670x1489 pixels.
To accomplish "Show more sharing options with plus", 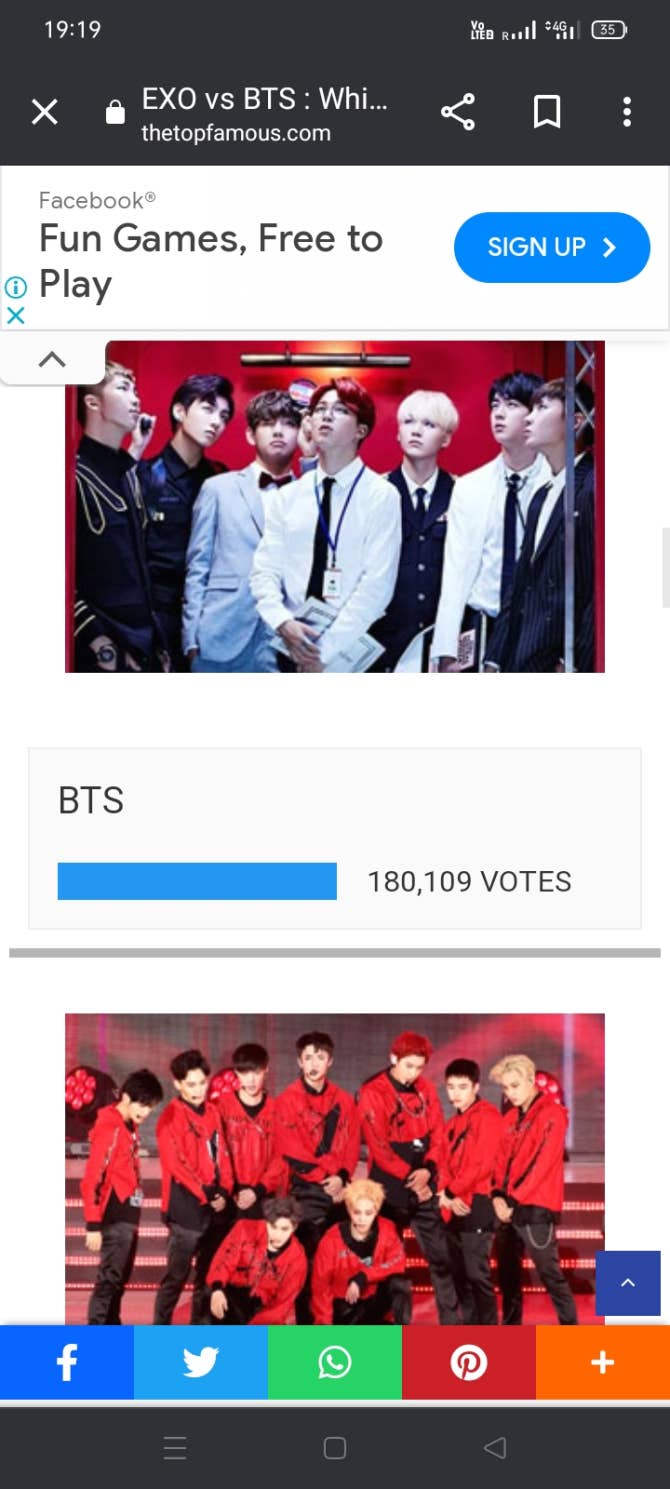I will coord(603,1362).
